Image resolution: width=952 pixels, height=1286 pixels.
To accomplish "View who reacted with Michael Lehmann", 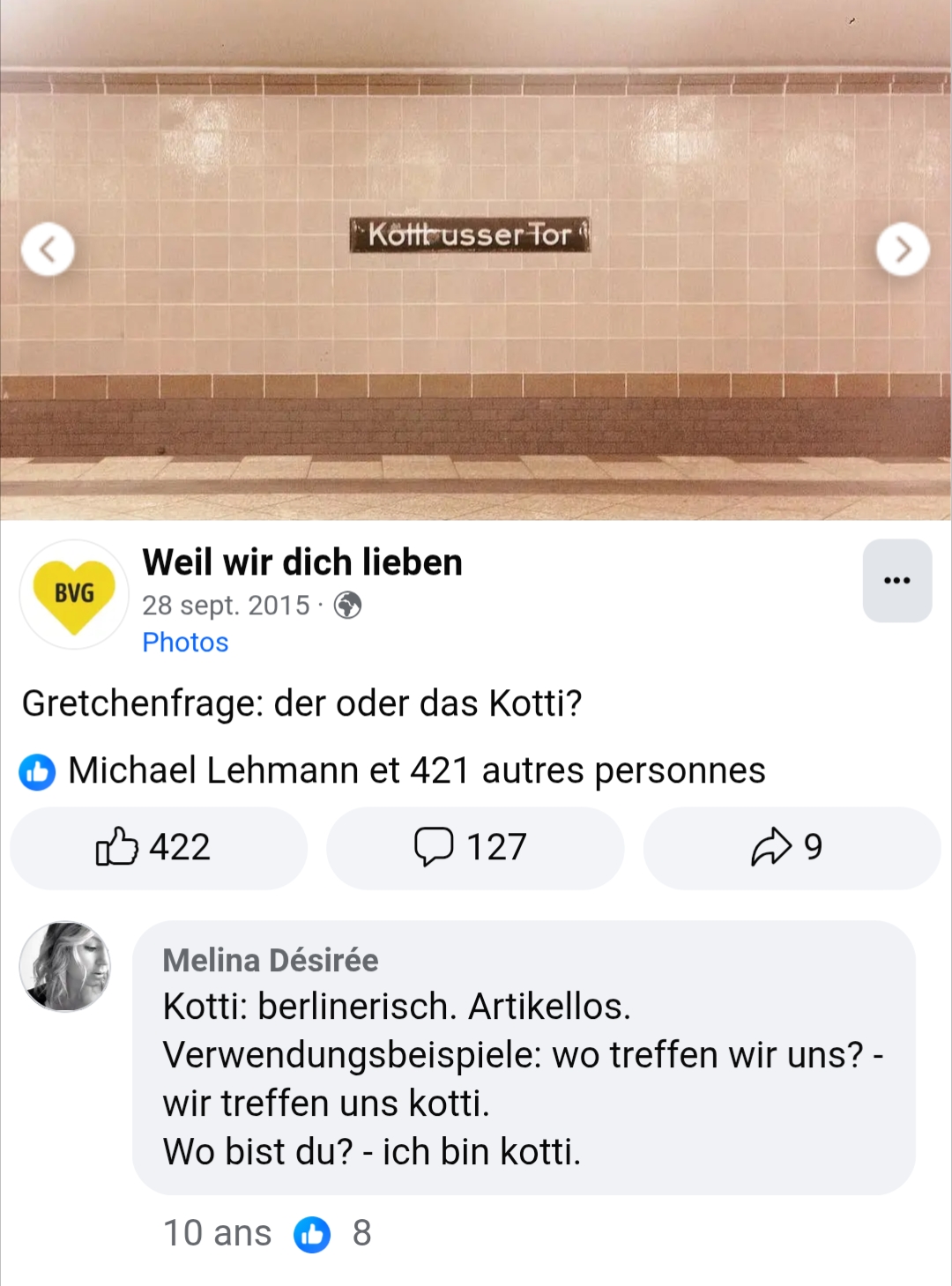I will click(416, 771).
